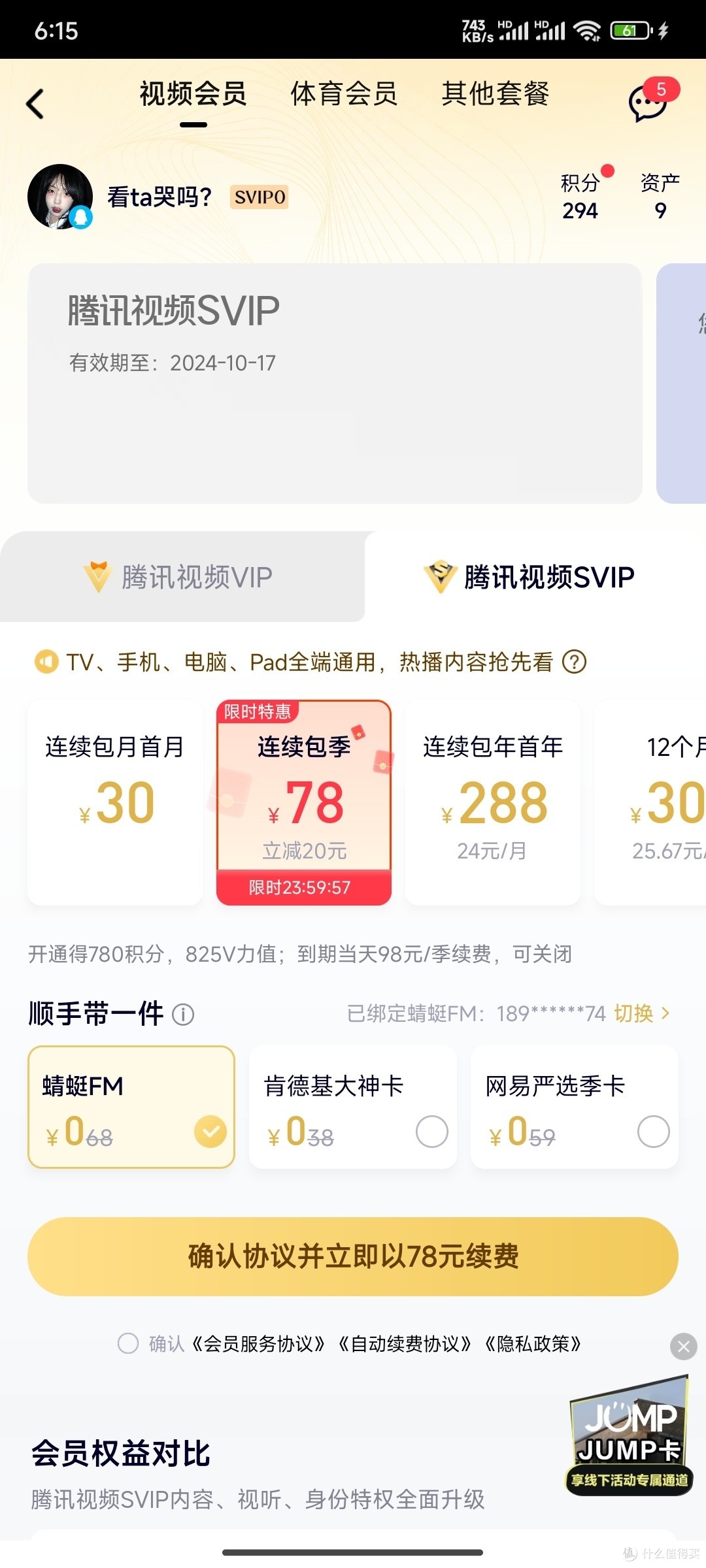The height and width of the screenshot is (1568, 706).
Task: Open the info icon next to 顺手带一件
Action: pos(183,1015)
